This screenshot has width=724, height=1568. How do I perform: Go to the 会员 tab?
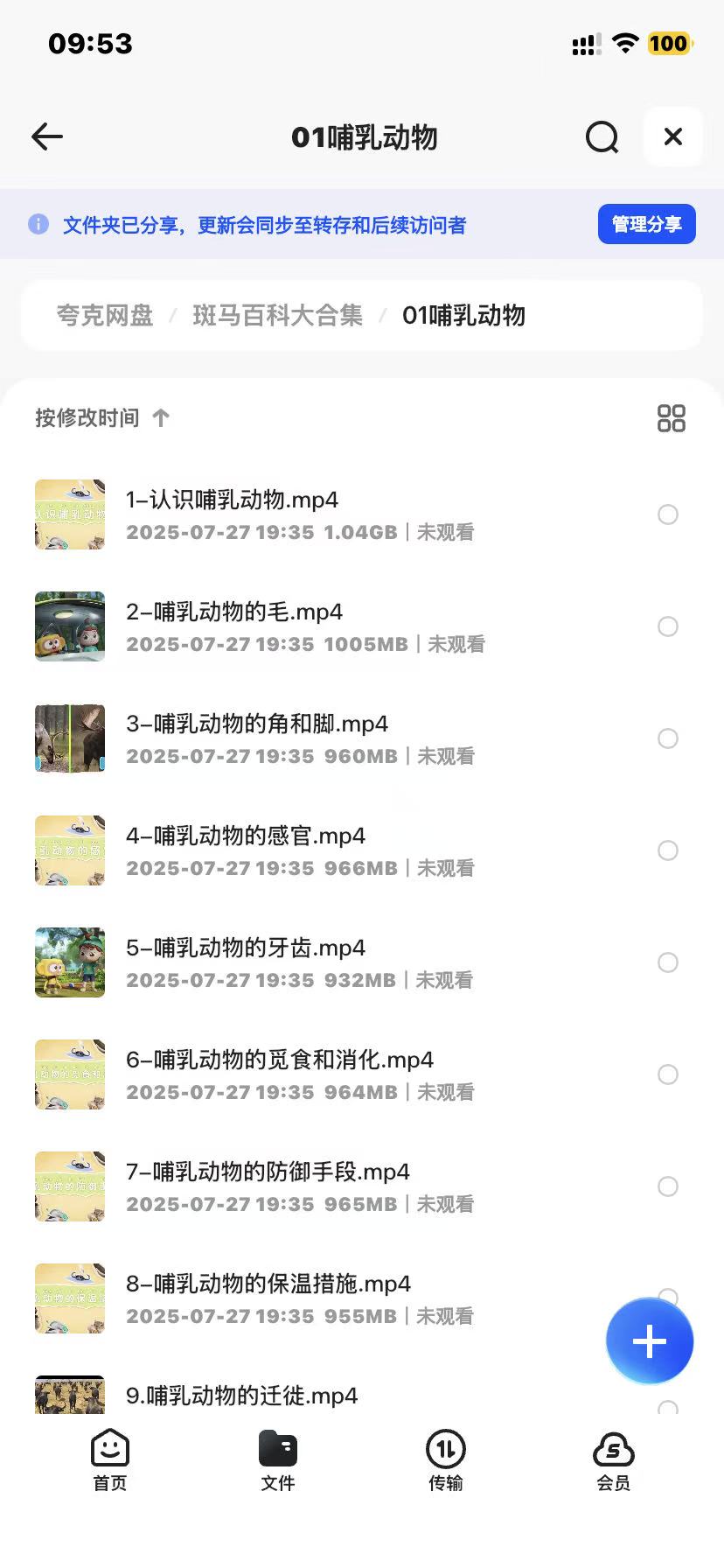pos(613,1459)
